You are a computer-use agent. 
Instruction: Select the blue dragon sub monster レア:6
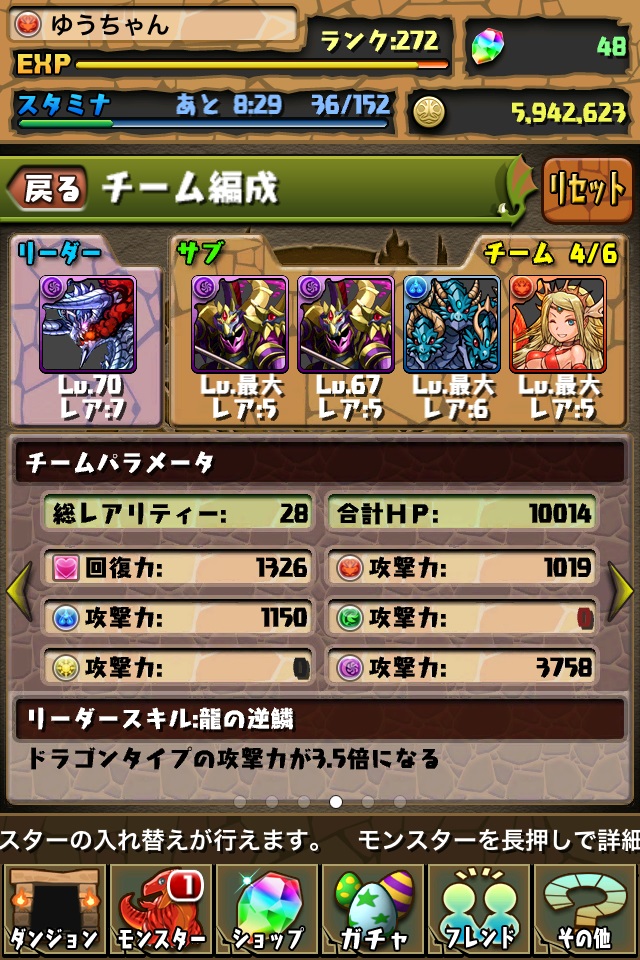coord(451,325)
